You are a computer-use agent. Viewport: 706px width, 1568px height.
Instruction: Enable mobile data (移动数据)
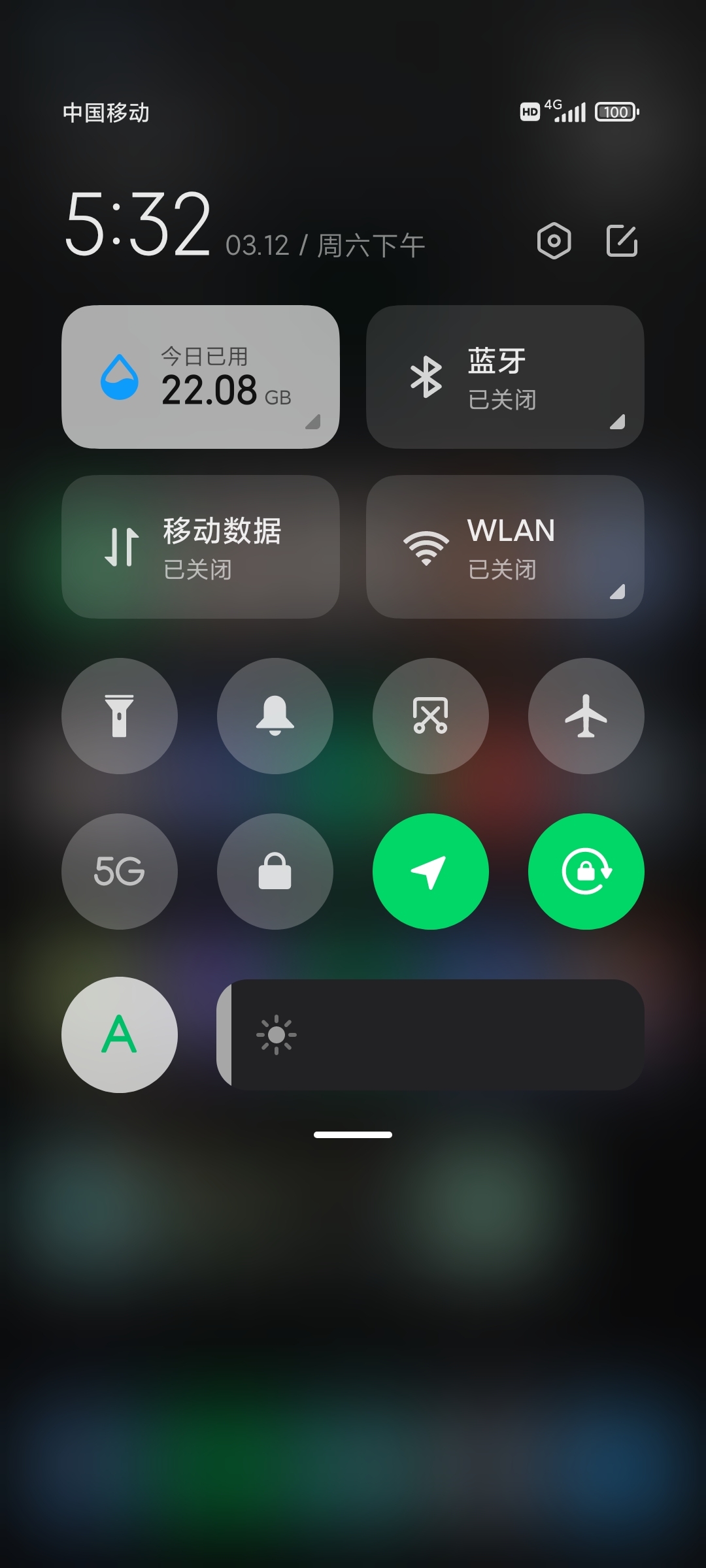pyautogui.click(x=201, y=547)
